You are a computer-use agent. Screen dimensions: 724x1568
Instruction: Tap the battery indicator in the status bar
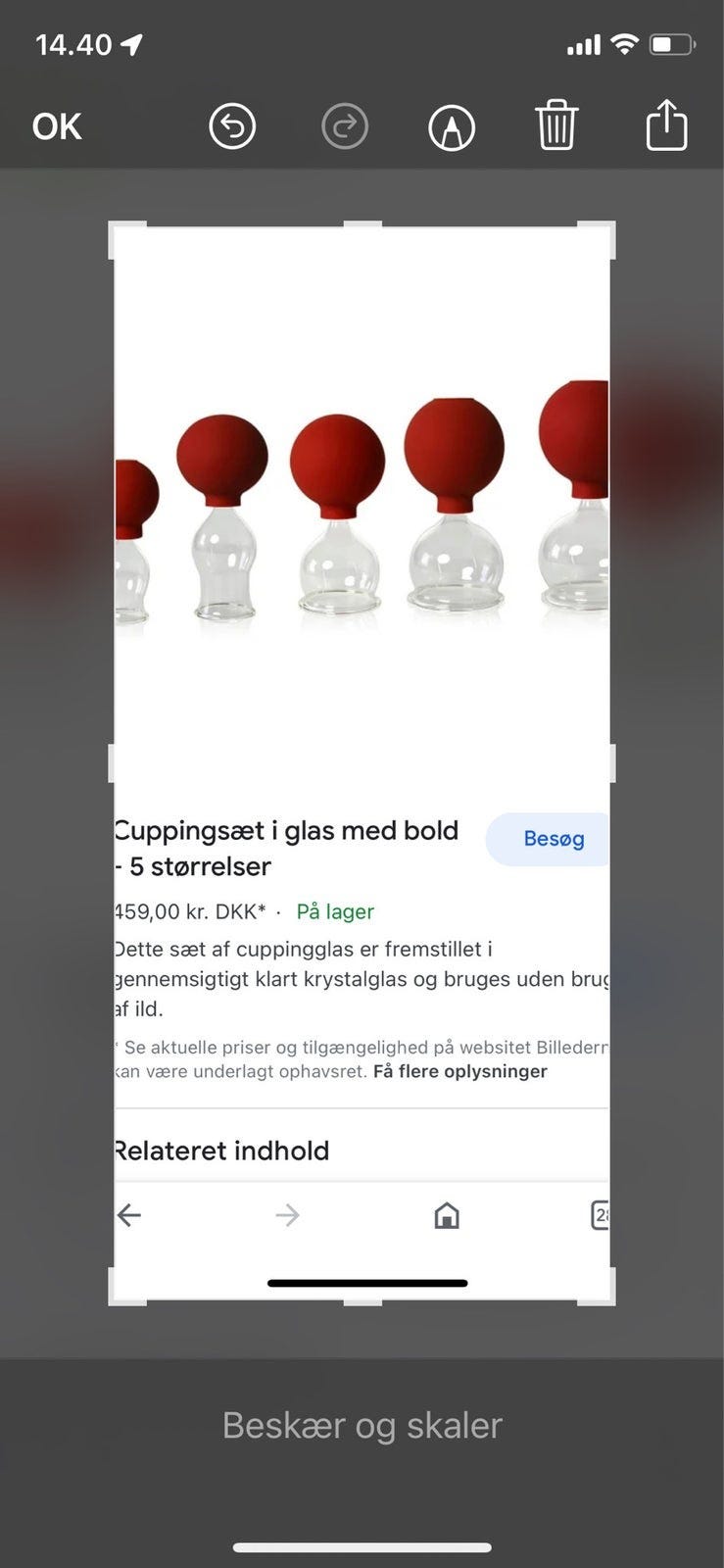670,43
